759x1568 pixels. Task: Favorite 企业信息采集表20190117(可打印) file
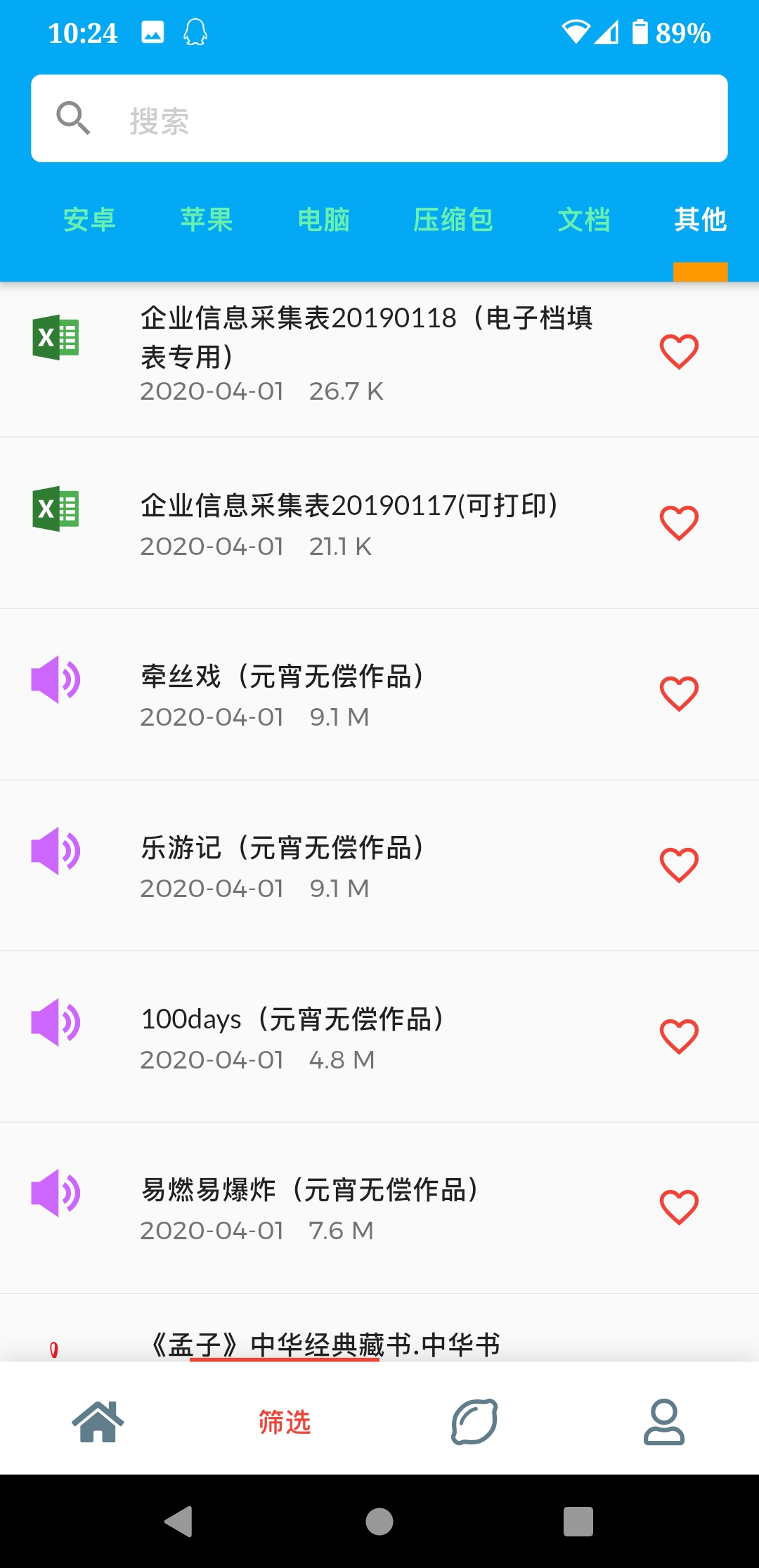tap(679, 523)
